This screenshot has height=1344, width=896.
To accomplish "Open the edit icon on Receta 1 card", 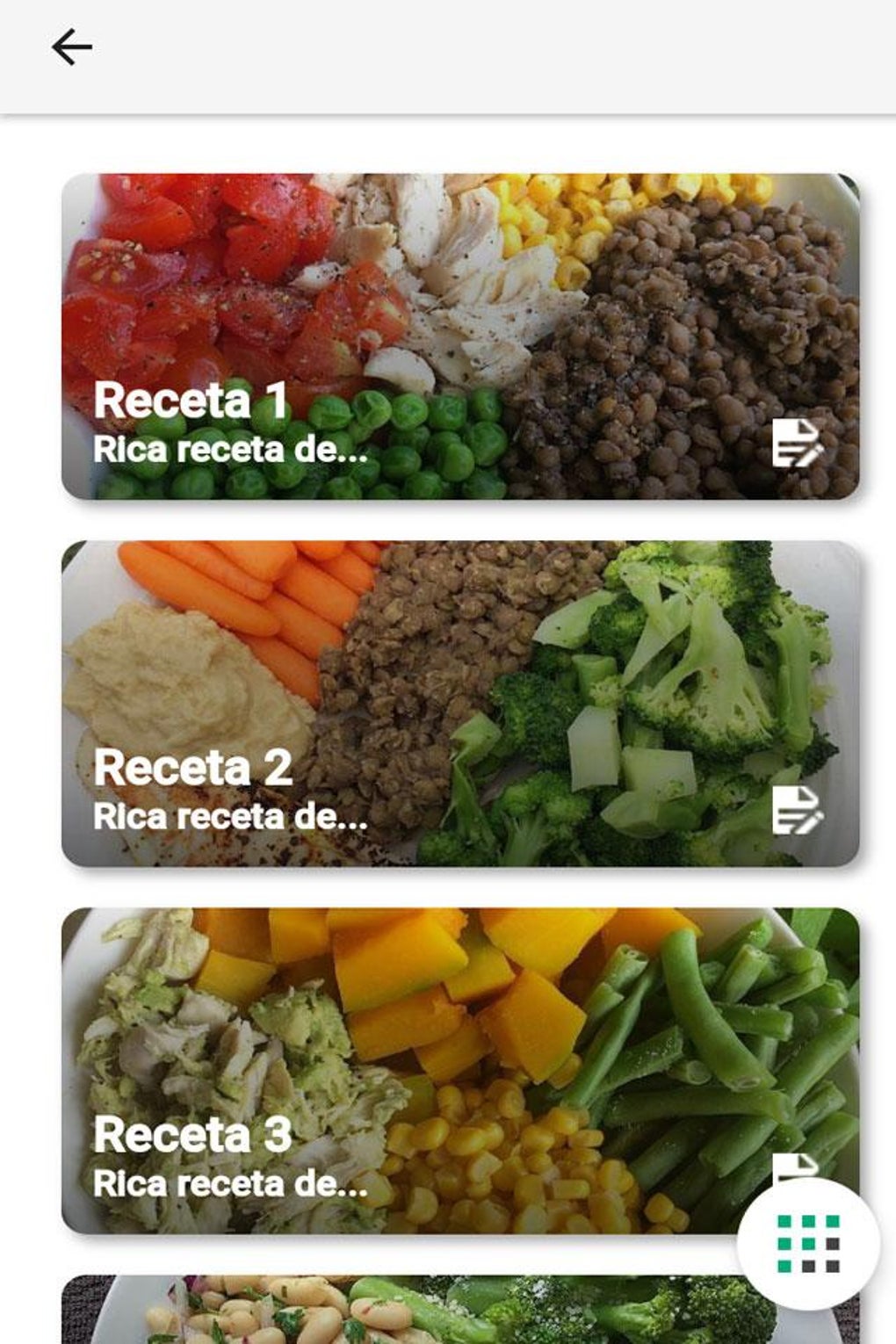I will pyautogui.click(x=797, y=444).
